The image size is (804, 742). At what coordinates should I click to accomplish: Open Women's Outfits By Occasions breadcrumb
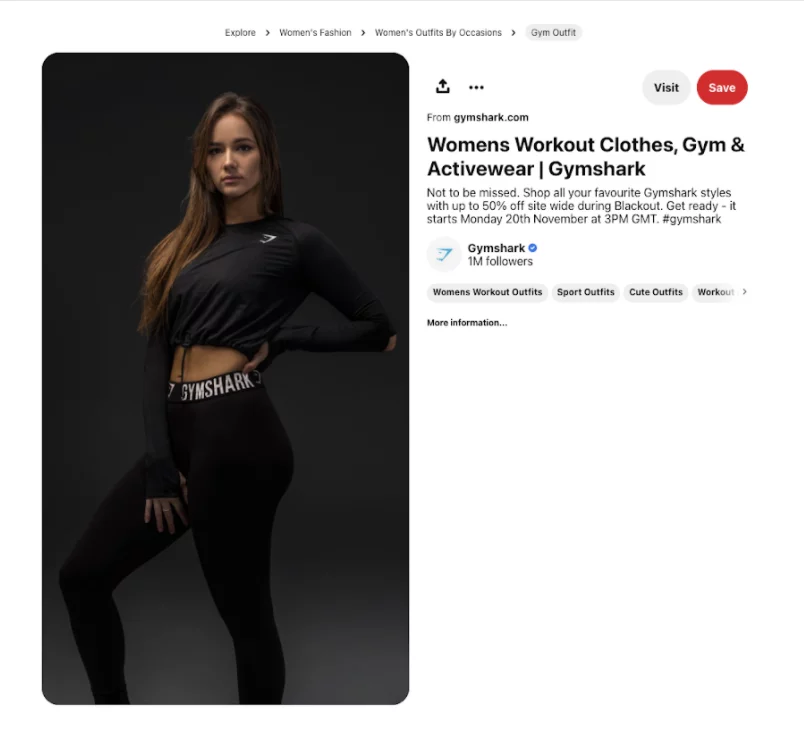point(438,33)
